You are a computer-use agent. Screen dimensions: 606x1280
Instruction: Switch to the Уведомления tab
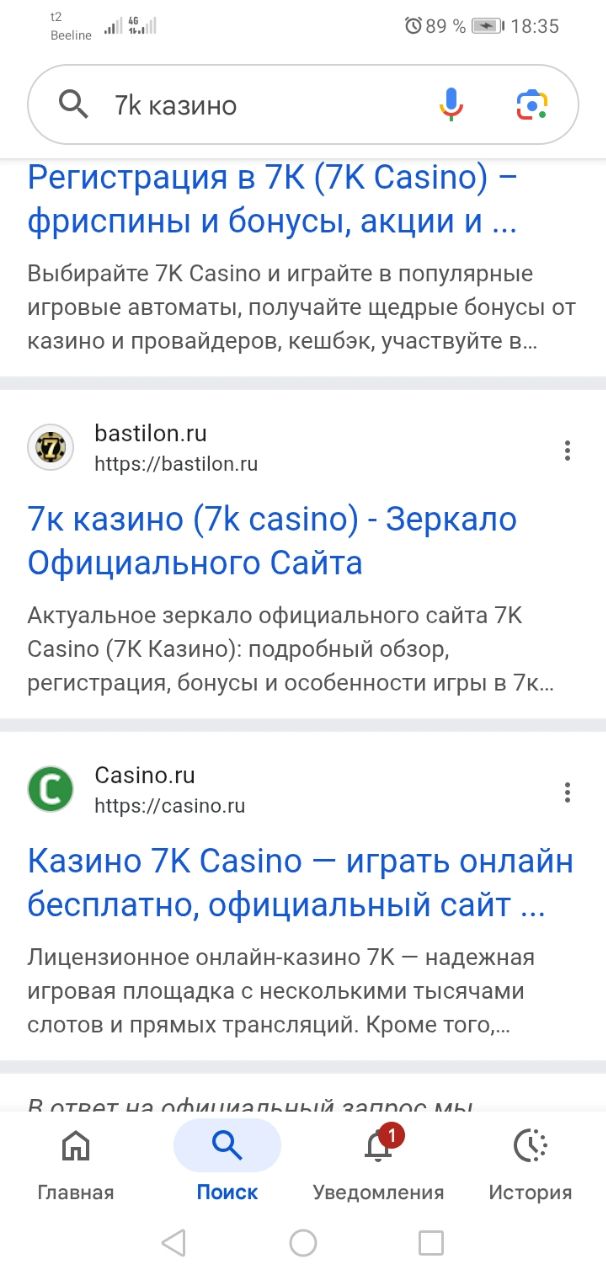(378, 1165)
